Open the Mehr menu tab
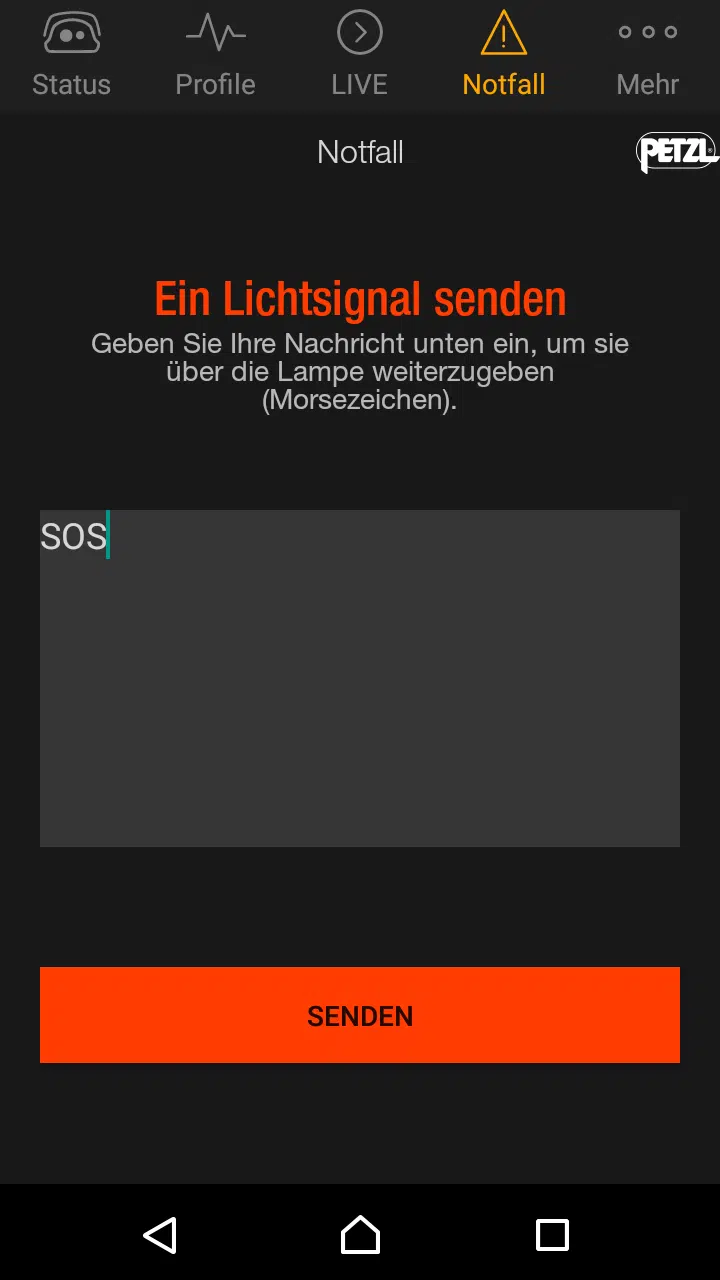Image resolution: width=720 pixels, height=1280 pixels. 648,56
